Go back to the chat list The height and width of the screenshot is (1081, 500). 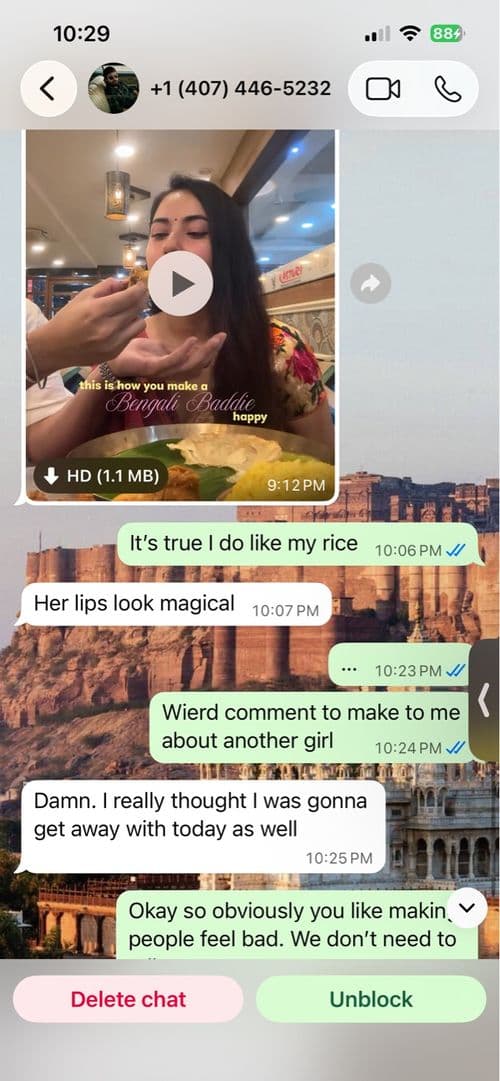tap(48, 88)
